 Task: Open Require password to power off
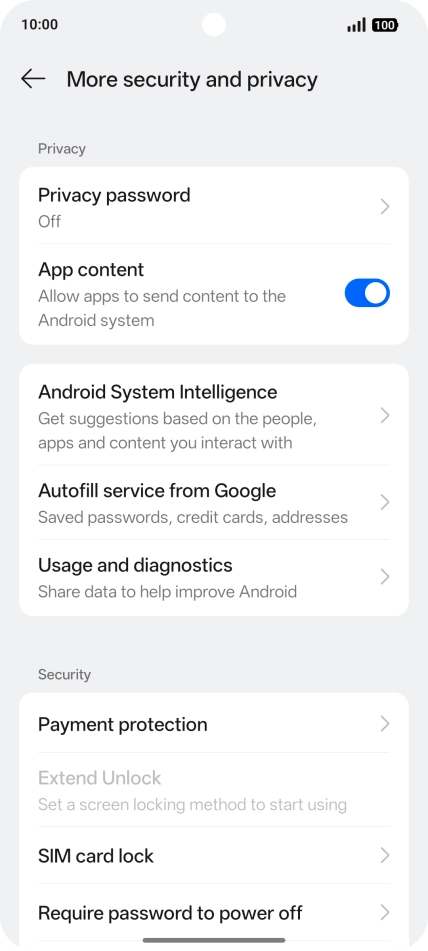point(214,912)
